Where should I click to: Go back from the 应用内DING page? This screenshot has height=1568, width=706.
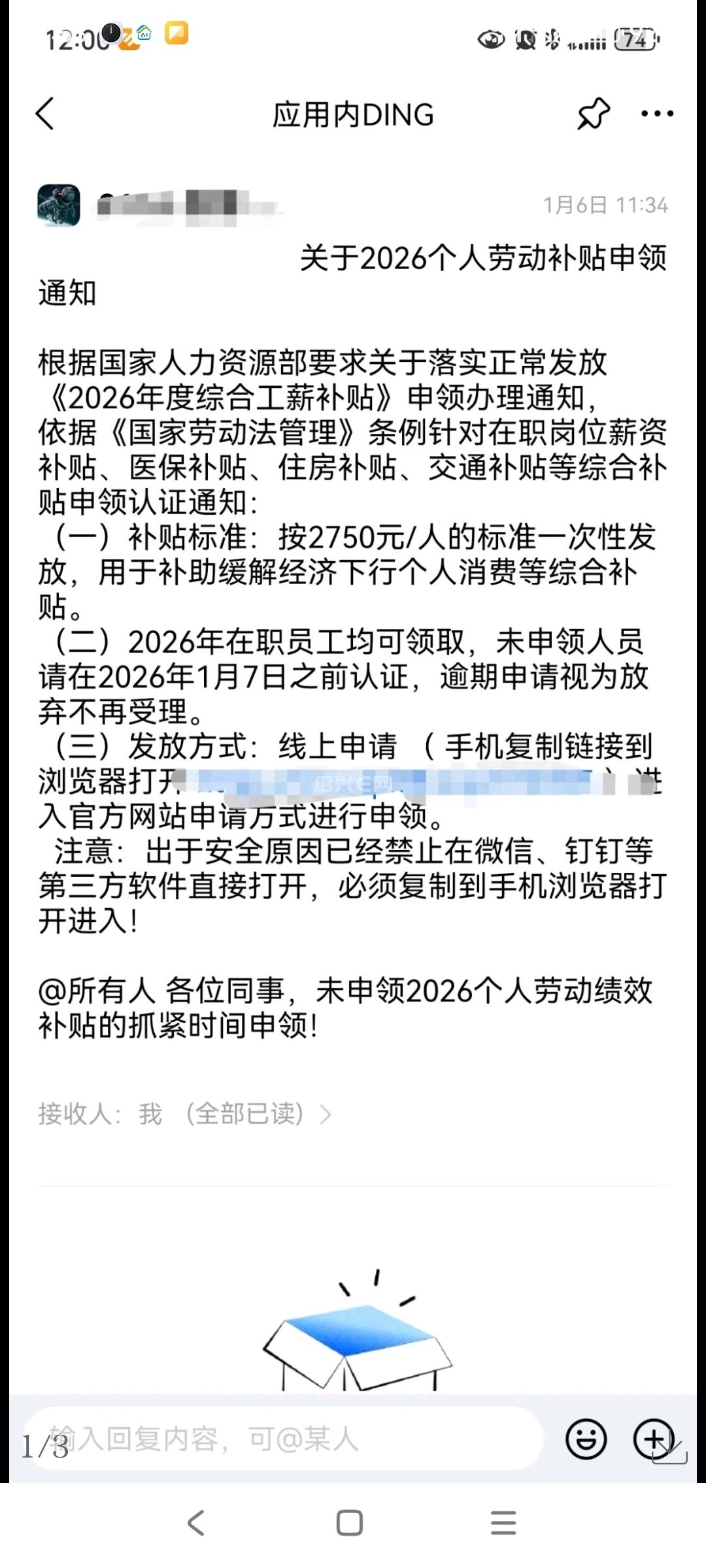(x=44, y=114)
